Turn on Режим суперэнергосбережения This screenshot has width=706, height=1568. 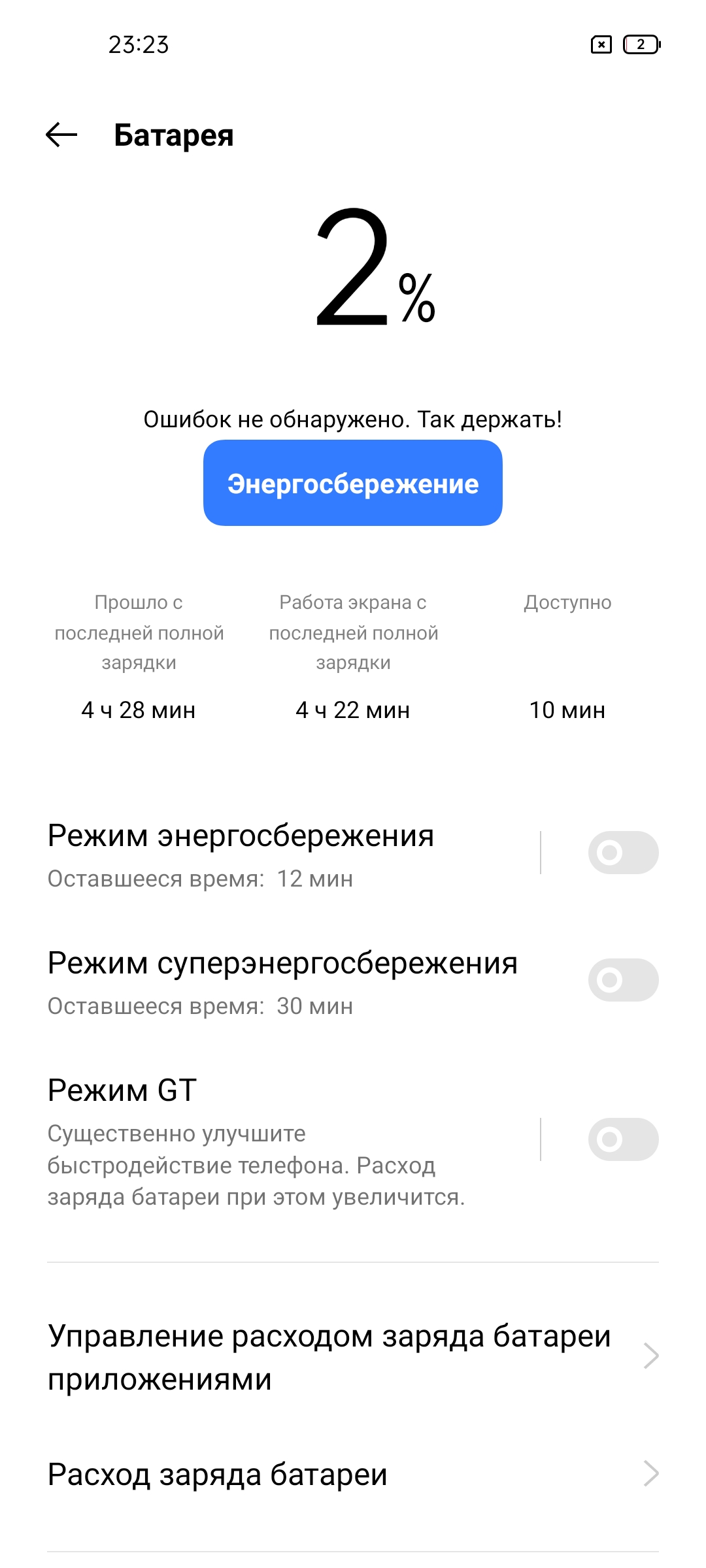click(622, 980)
